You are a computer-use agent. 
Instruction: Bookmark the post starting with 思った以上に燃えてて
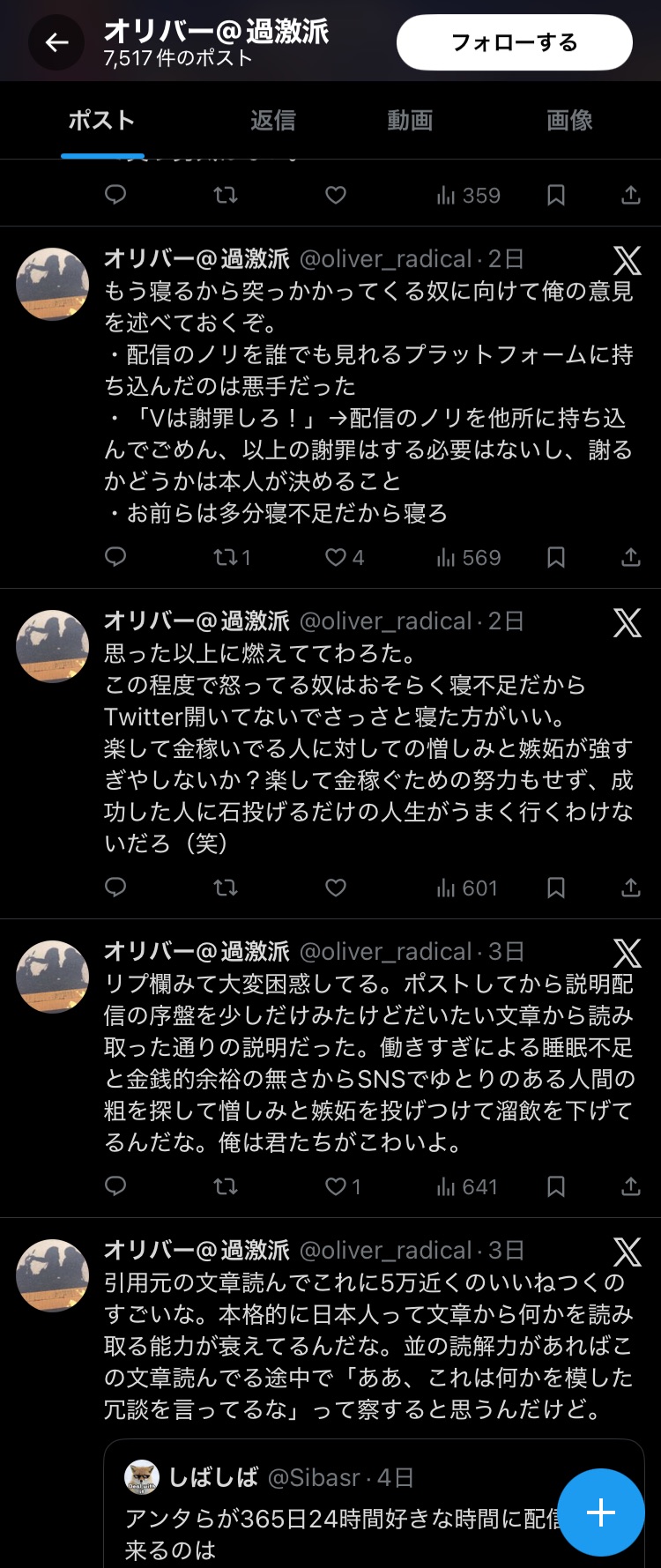[556, 888]
